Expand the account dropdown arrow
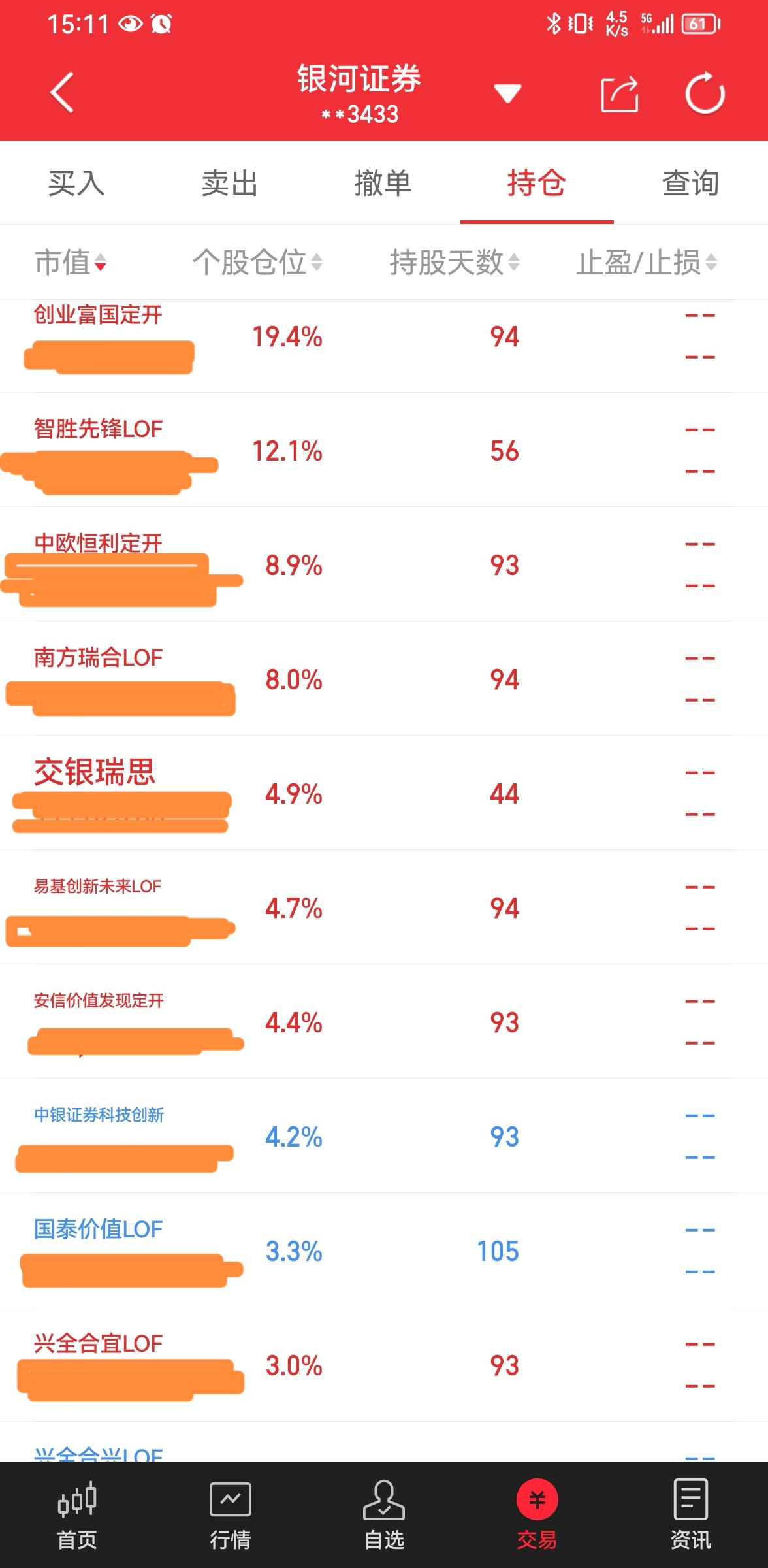The height and width of the screenshot is (1568, 768). point(507,93)
